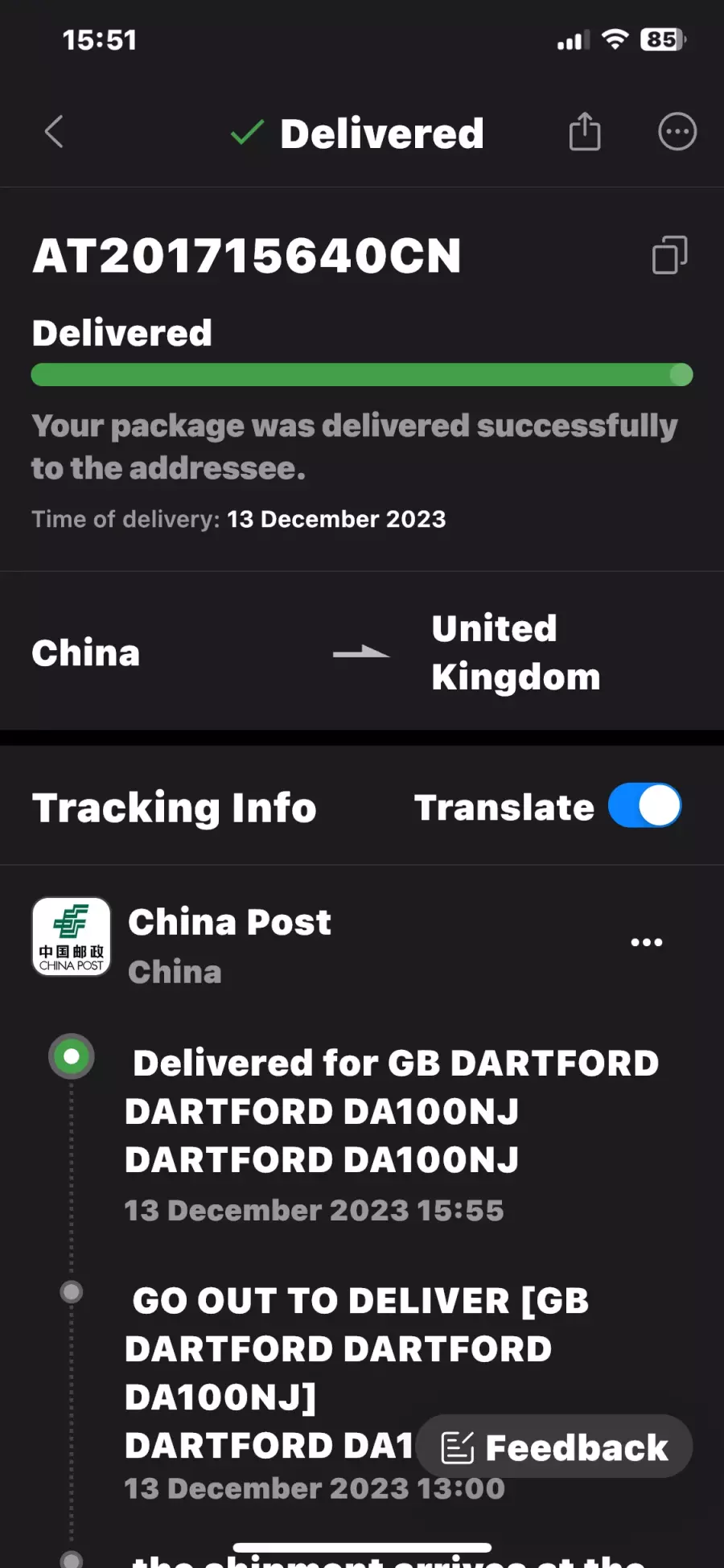This screenshot has height=1568, width=724.
Task: Open the Feedback button
Action: coord(554,1447)
